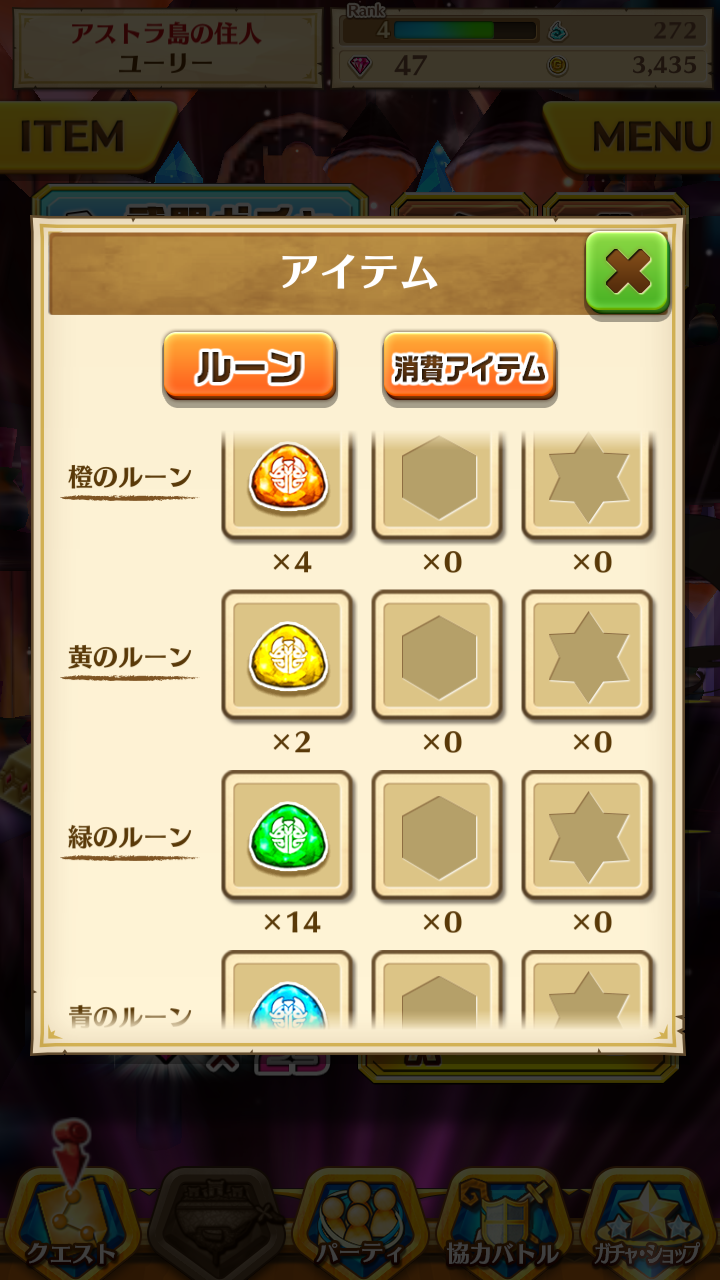Tap the star slot in 橙のルーン row
This screenshot has width=720, height=1280.
587,482
